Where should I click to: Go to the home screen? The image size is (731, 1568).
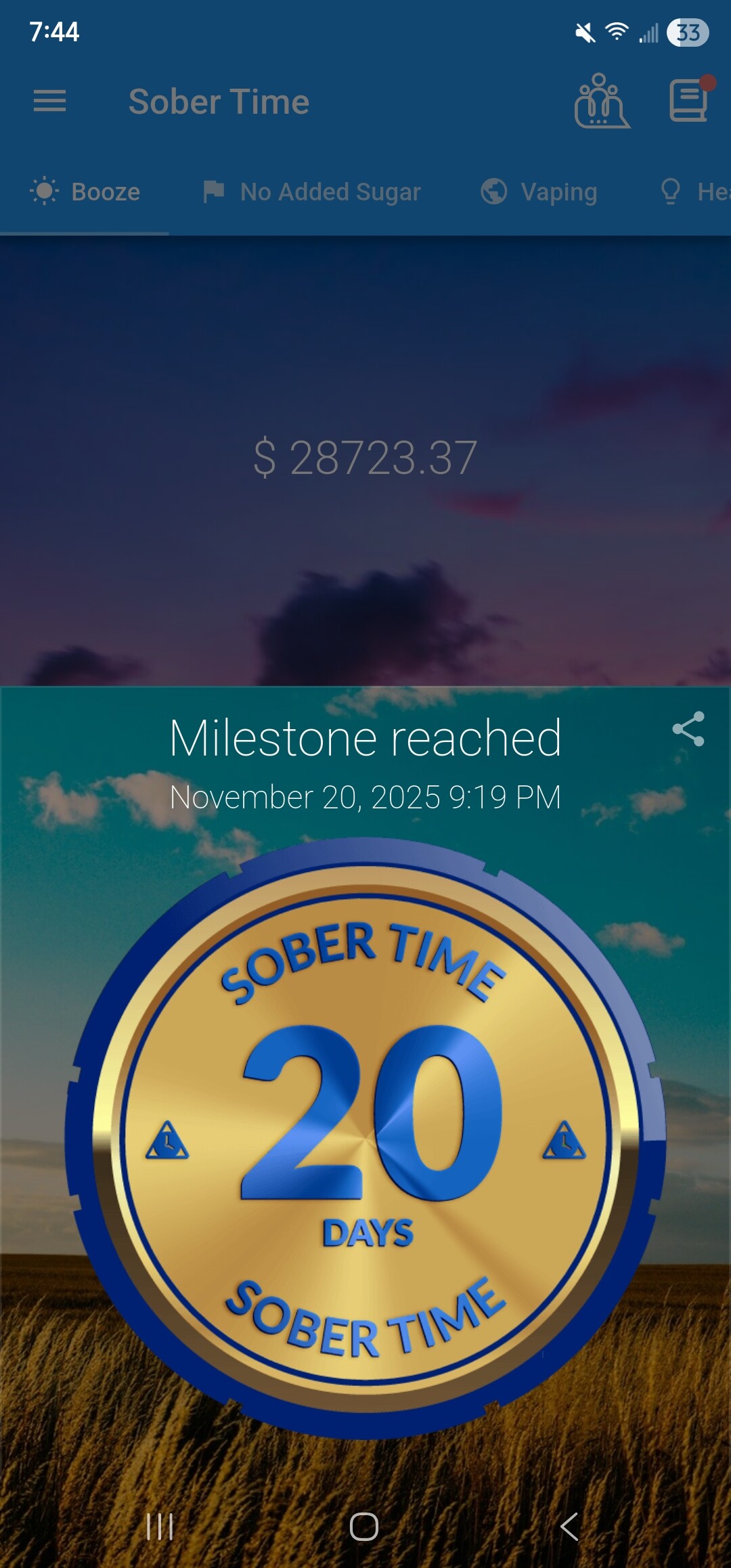pos(364,1527)
